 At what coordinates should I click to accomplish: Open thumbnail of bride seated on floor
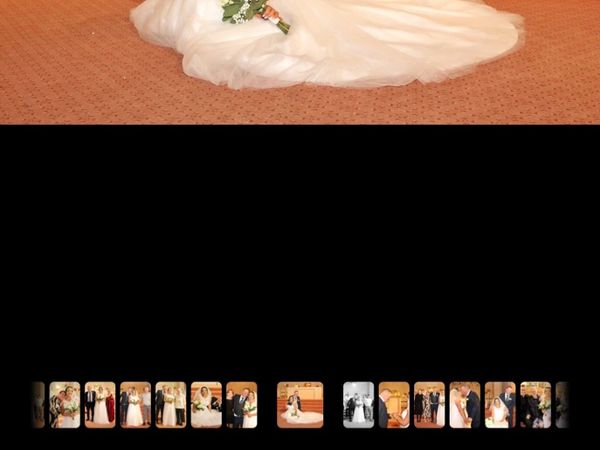point(299,405)
